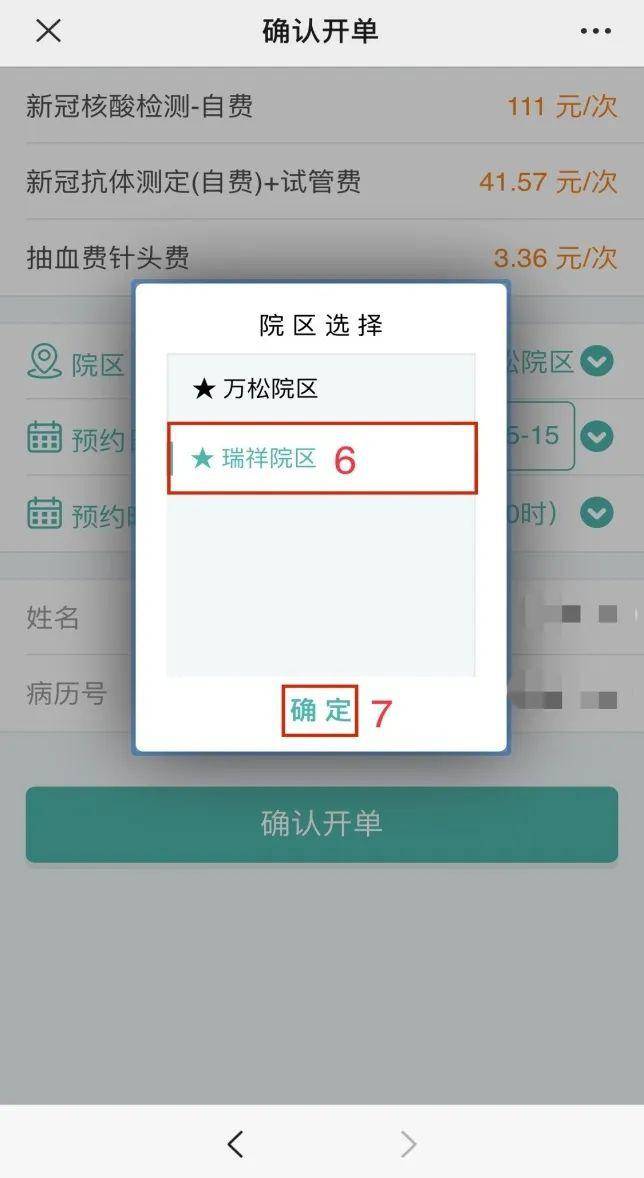Expand the 院区 dropdown arrow

[x=597, y=361]
